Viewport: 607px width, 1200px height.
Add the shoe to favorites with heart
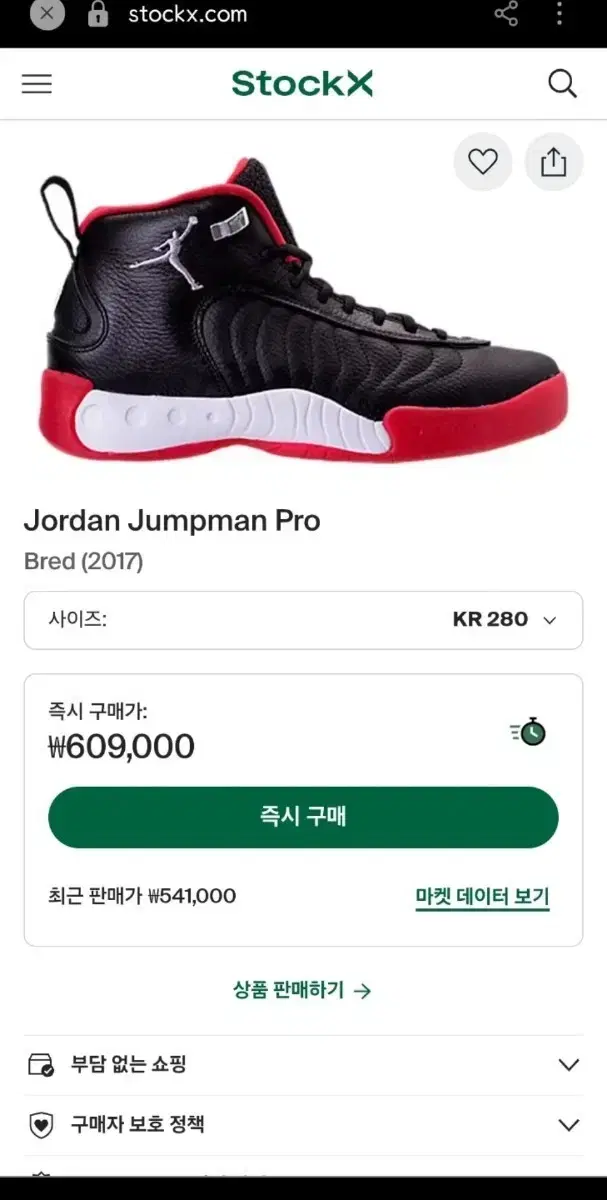coord(483,162)
